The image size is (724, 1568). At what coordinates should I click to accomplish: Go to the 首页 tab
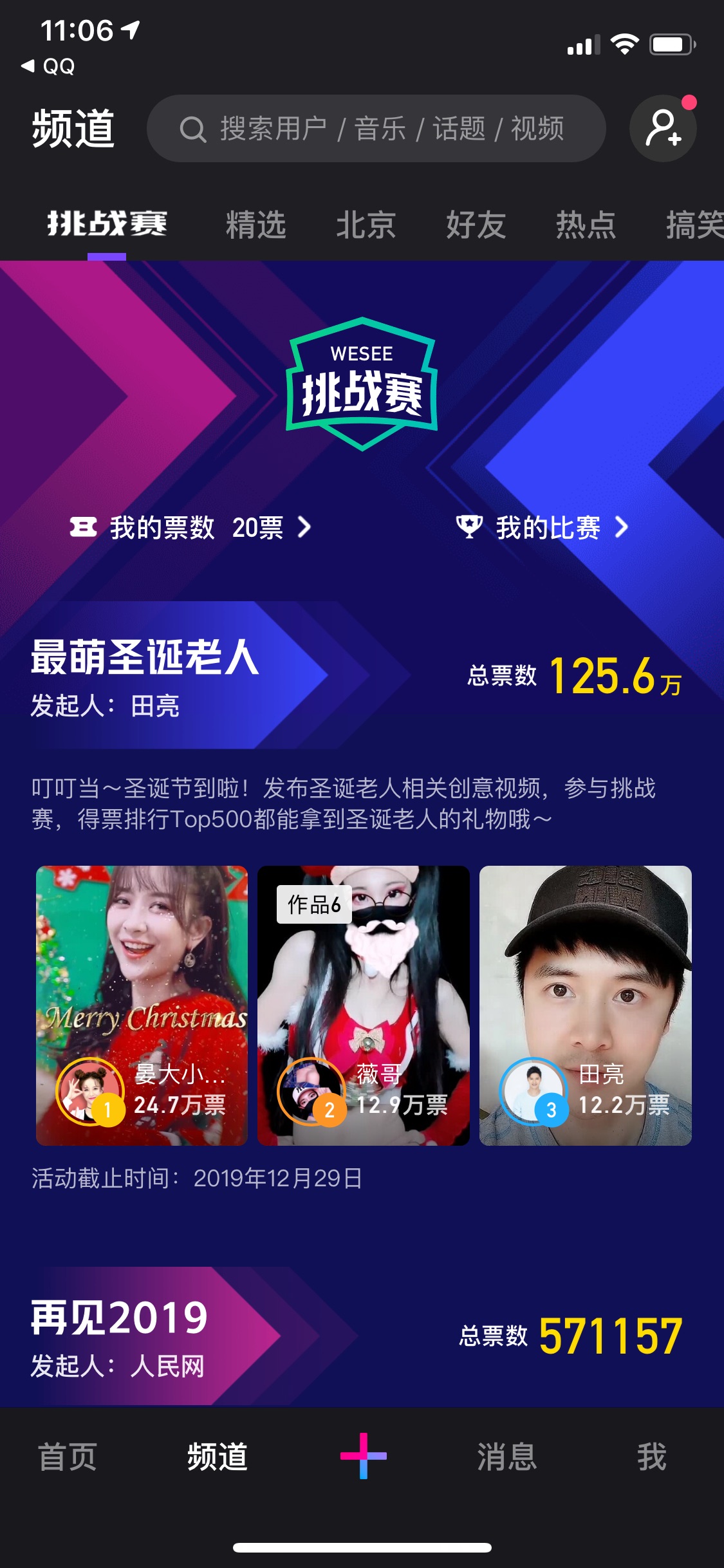click(67, 1456)
